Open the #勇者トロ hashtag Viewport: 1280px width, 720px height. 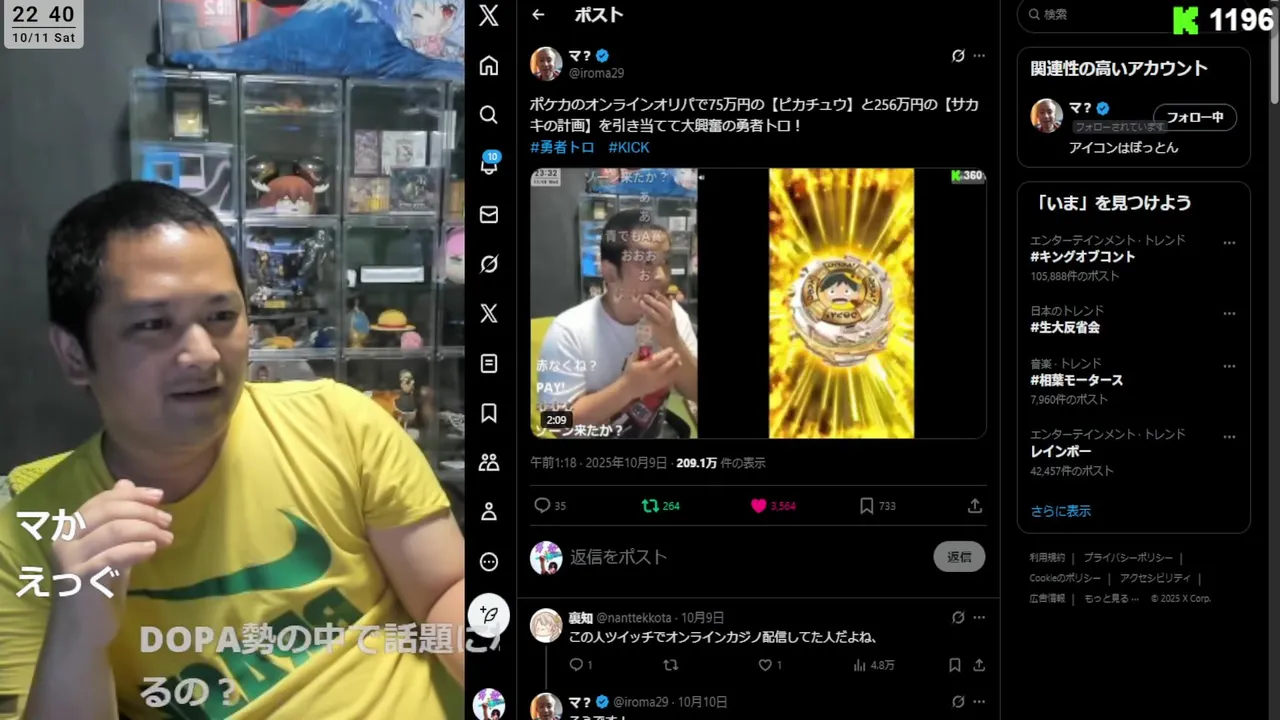pos(562,147)
